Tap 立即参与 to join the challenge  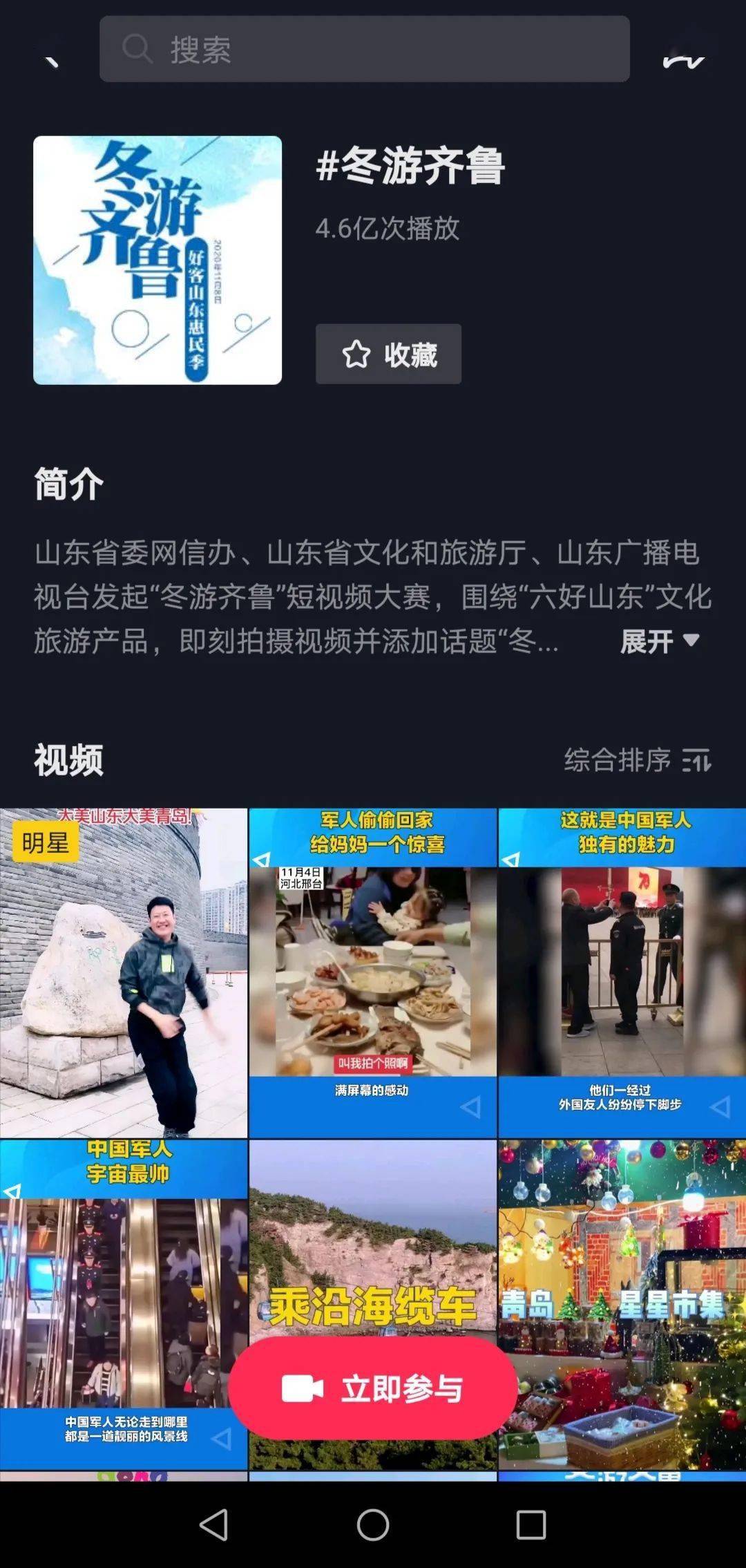[373, 1388]
